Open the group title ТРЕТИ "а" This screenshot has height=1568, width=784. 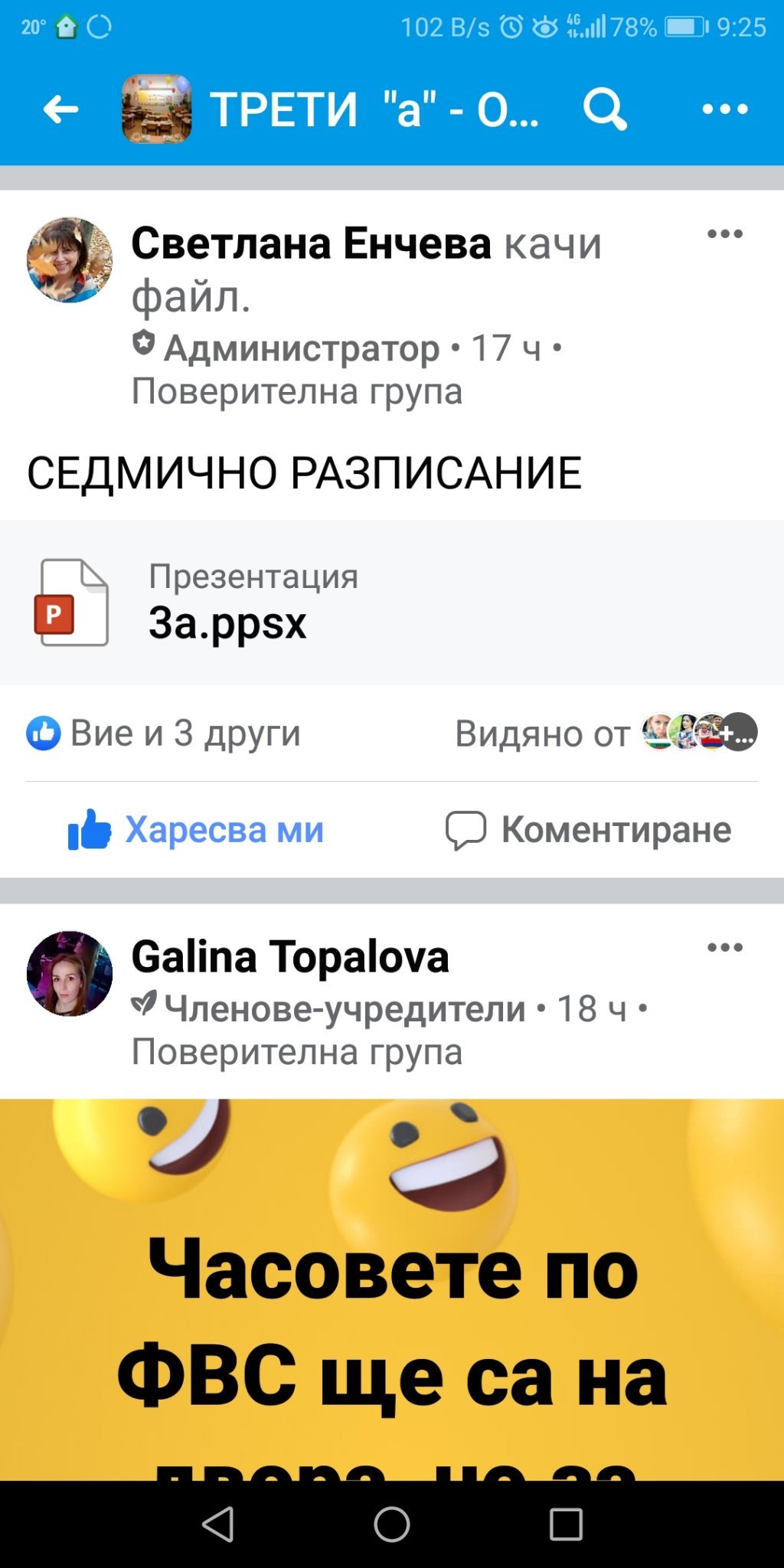point(374,109)
